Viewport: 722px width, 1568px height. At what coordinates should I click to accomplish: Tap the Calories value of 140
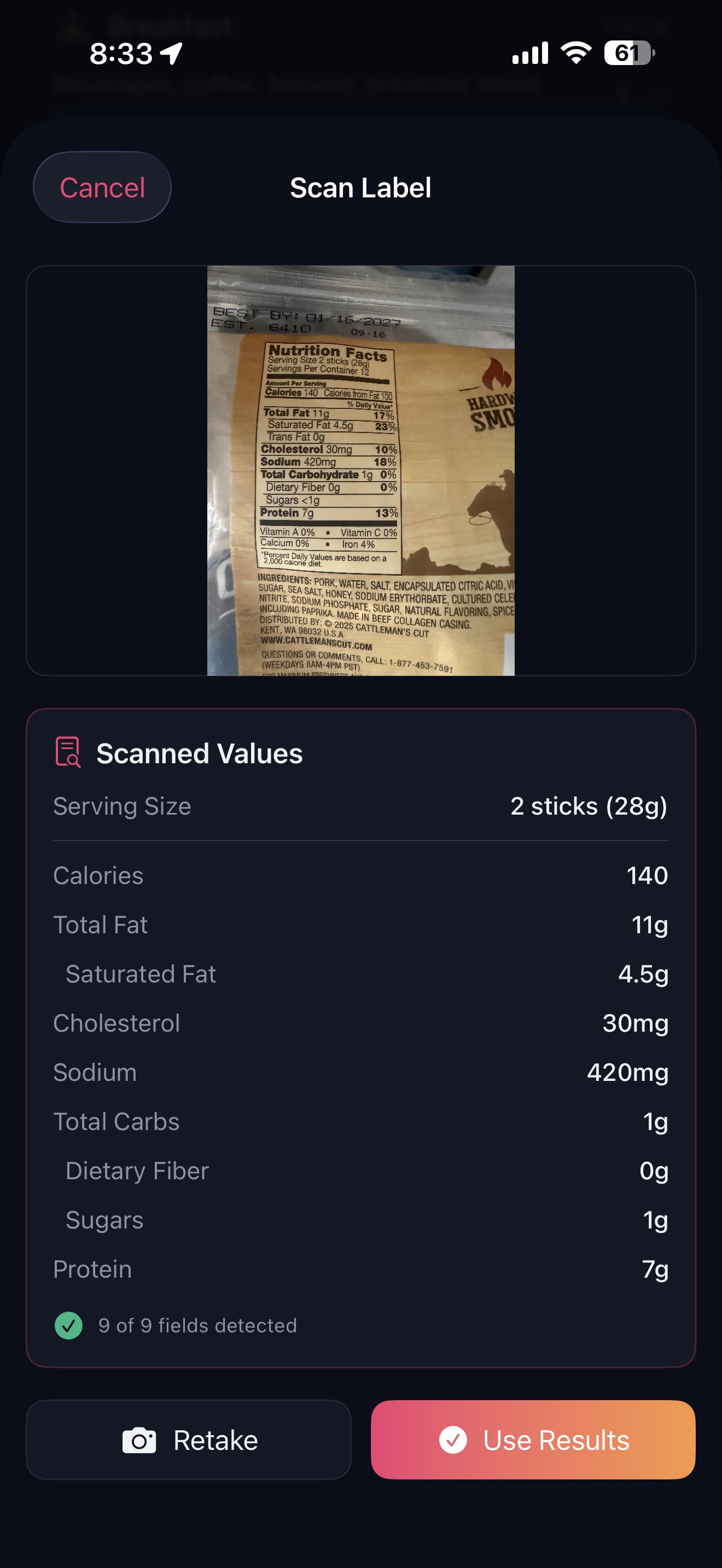pos(647,875)
